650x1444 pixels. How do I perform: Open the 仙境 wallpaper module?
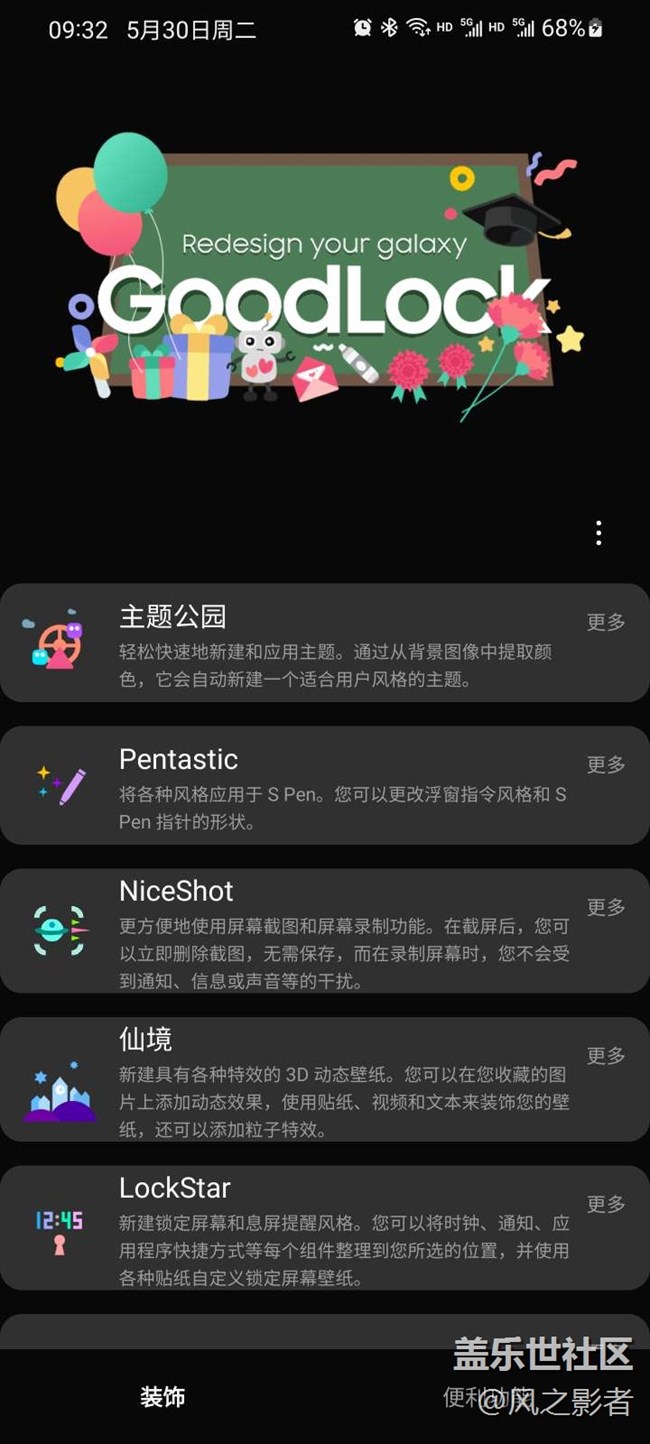[x=300, y=1082]
